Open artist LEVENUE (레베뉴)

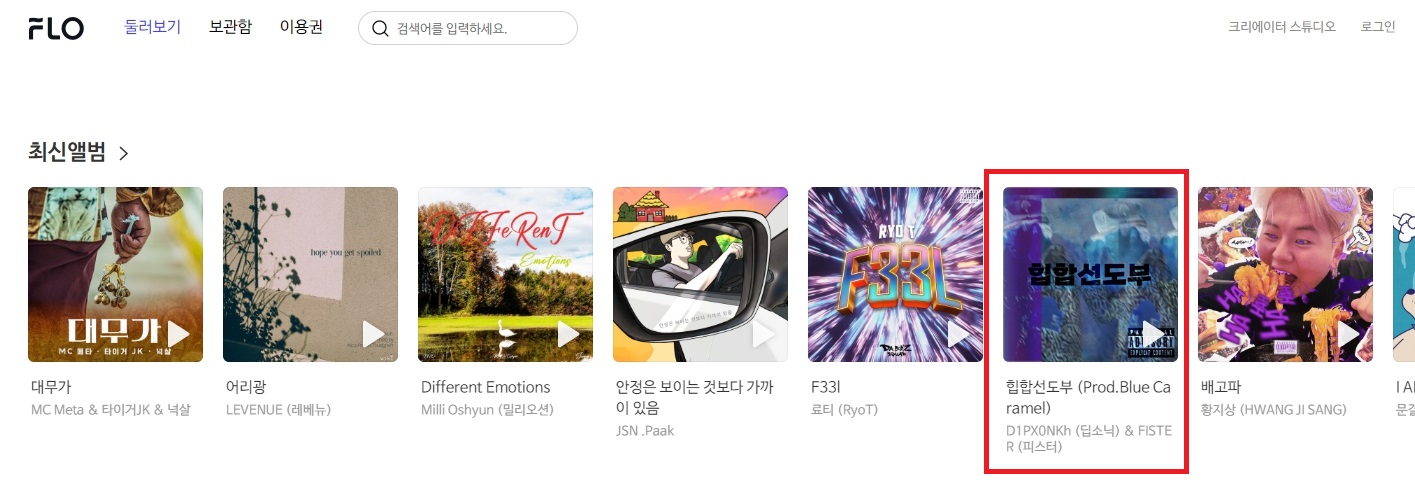pyautogui.click(x=278, y=410)
